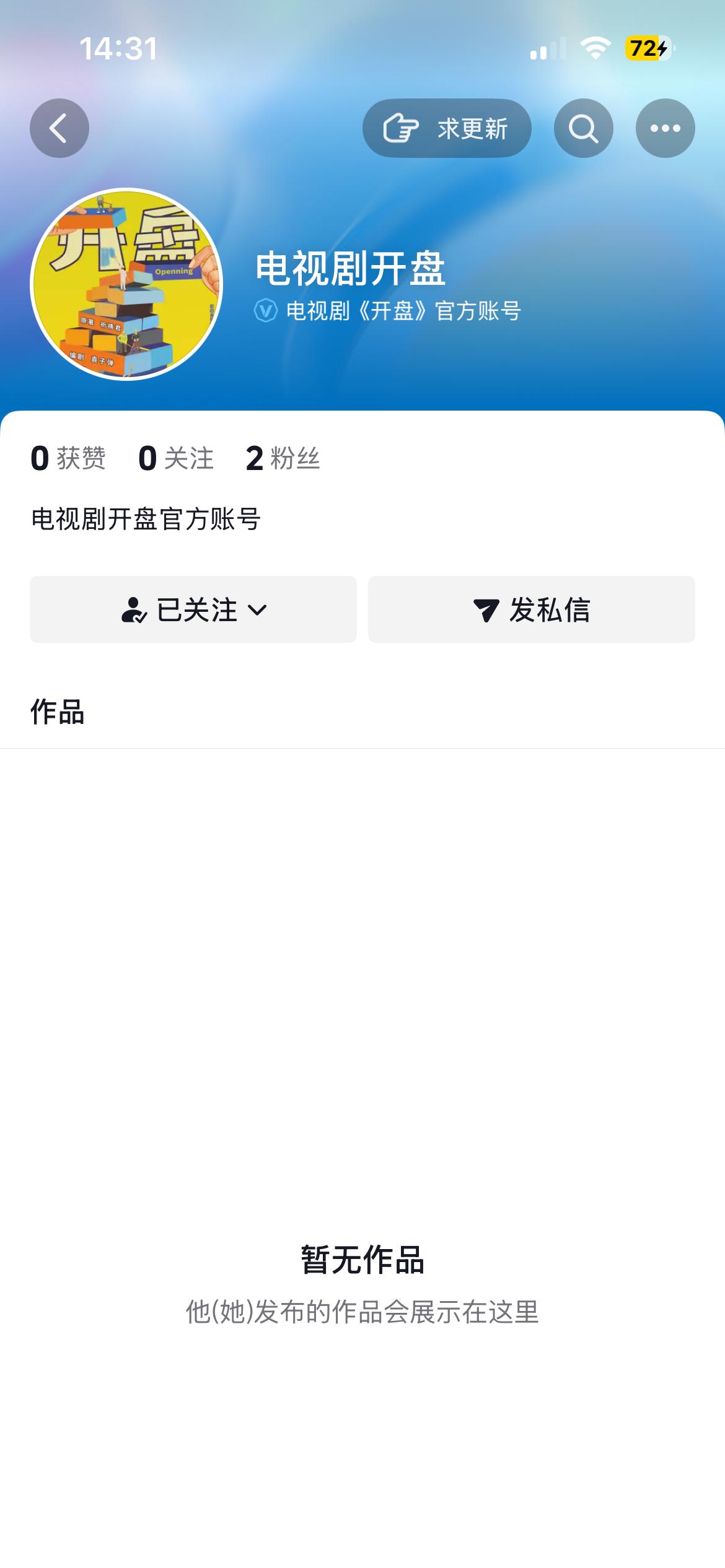
Task: Click the Wi-Fi status indicator
Action: 594,49
